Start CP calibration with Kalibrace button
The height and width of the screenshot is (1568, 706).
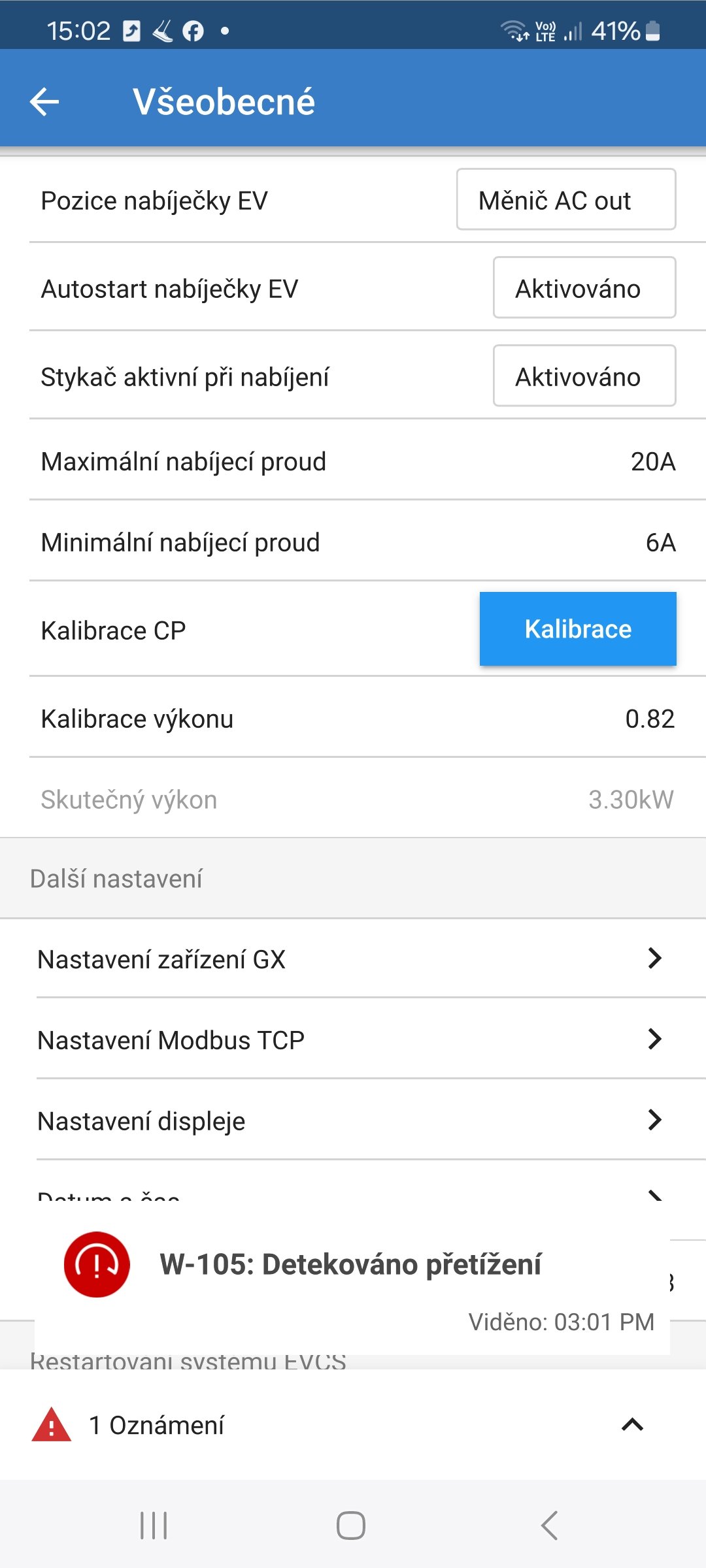[x=578, y=629]
